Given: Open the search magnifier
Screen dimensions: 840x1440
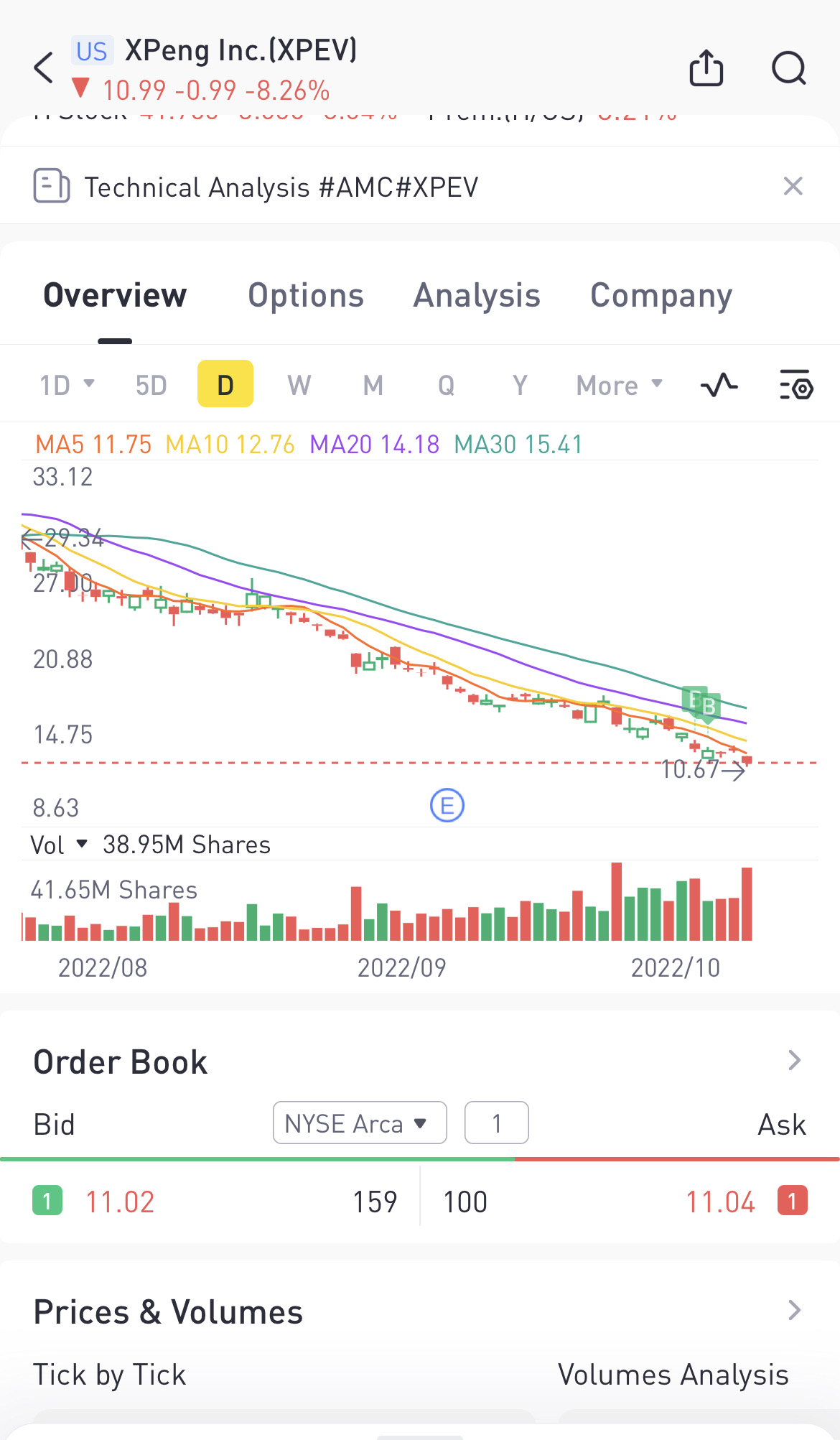Looking at the screenshot, I should pos(789,68).
